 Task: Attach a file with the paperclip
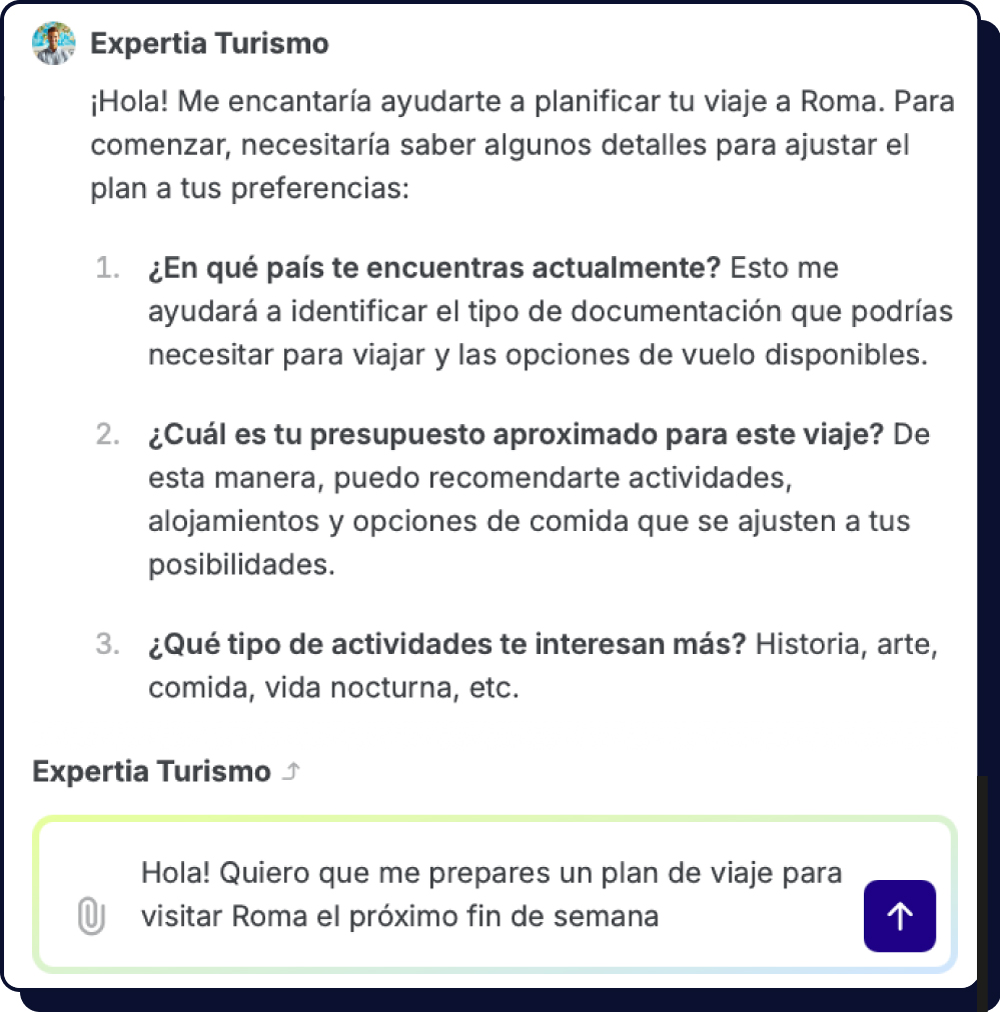(x=91, y=916)
